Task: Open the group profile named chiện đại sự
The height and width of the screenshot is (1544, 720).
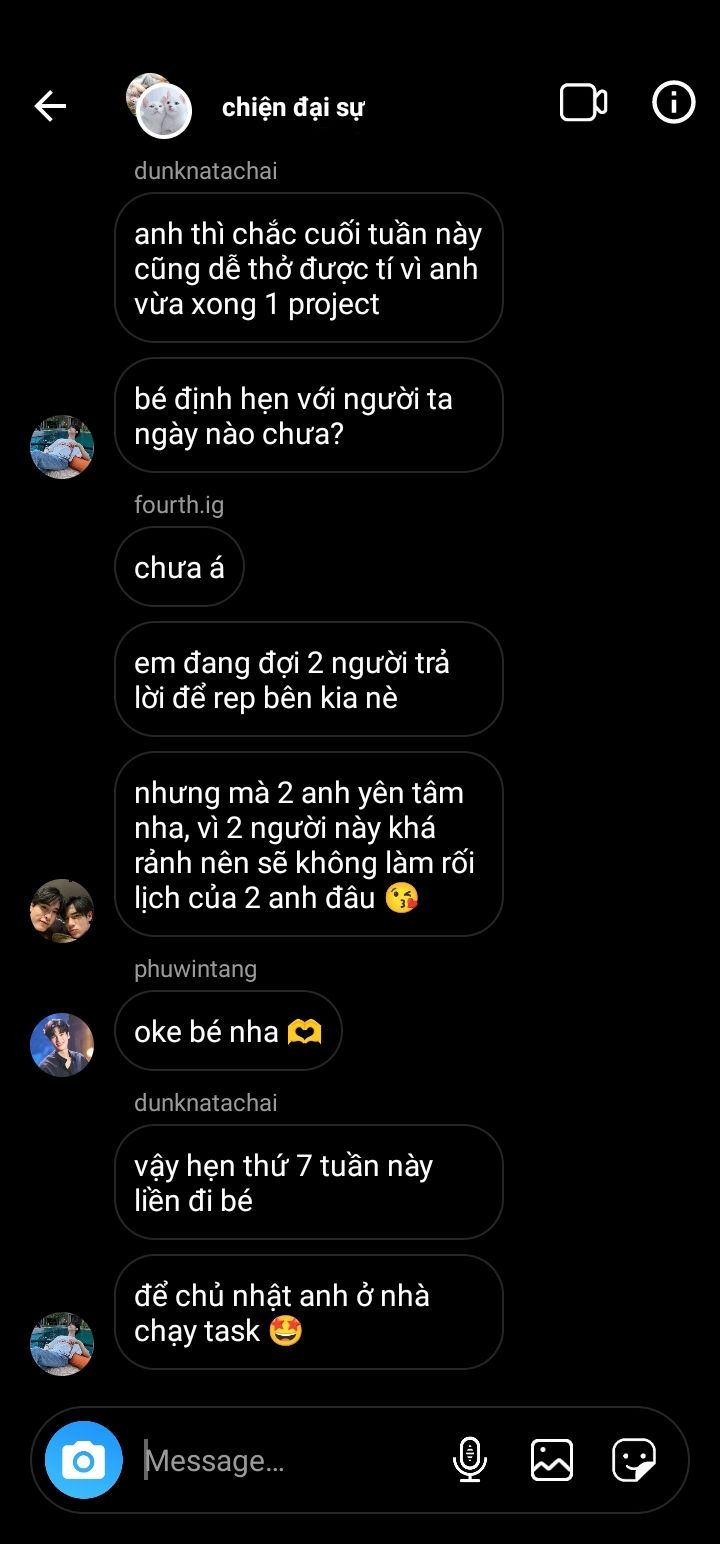Action: [292, 107]
